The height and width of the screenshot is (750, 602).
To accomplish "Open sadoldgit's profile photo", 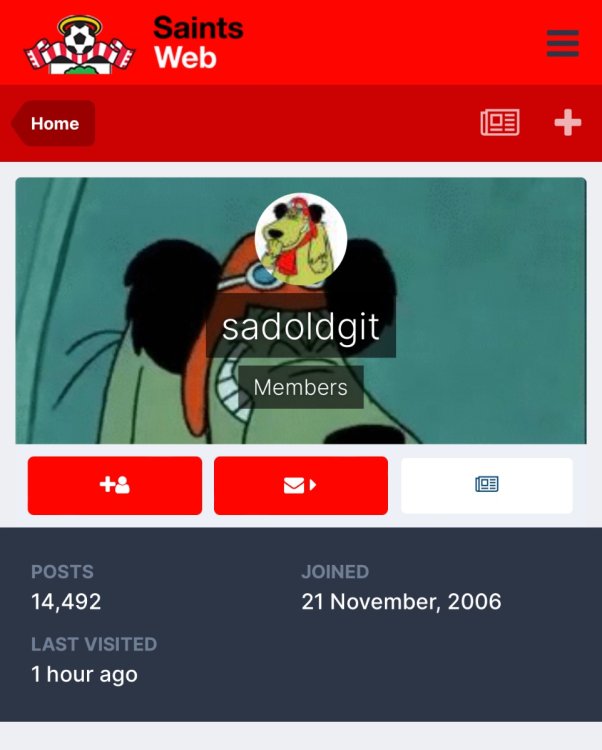I will (301, 239).
